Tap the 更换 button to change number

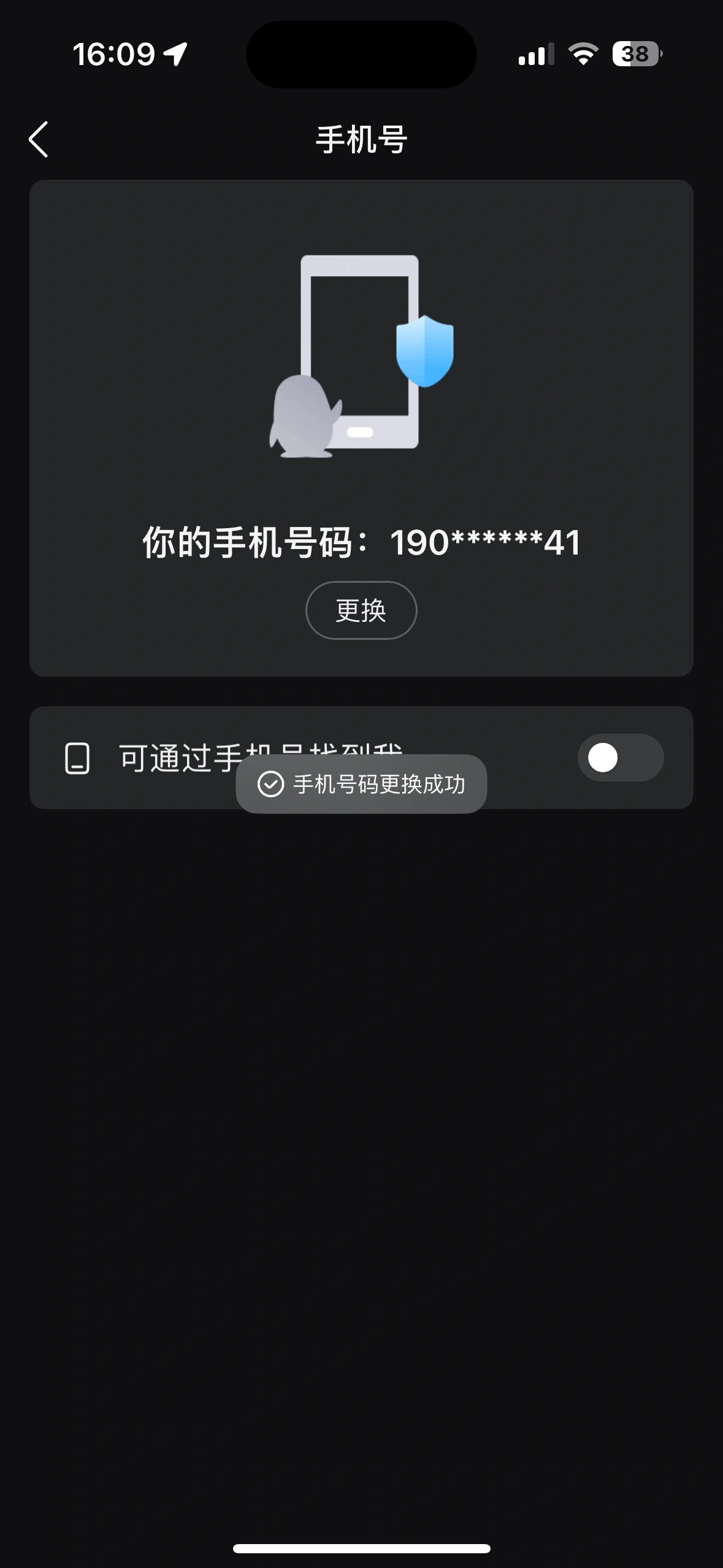pos(361,609)
